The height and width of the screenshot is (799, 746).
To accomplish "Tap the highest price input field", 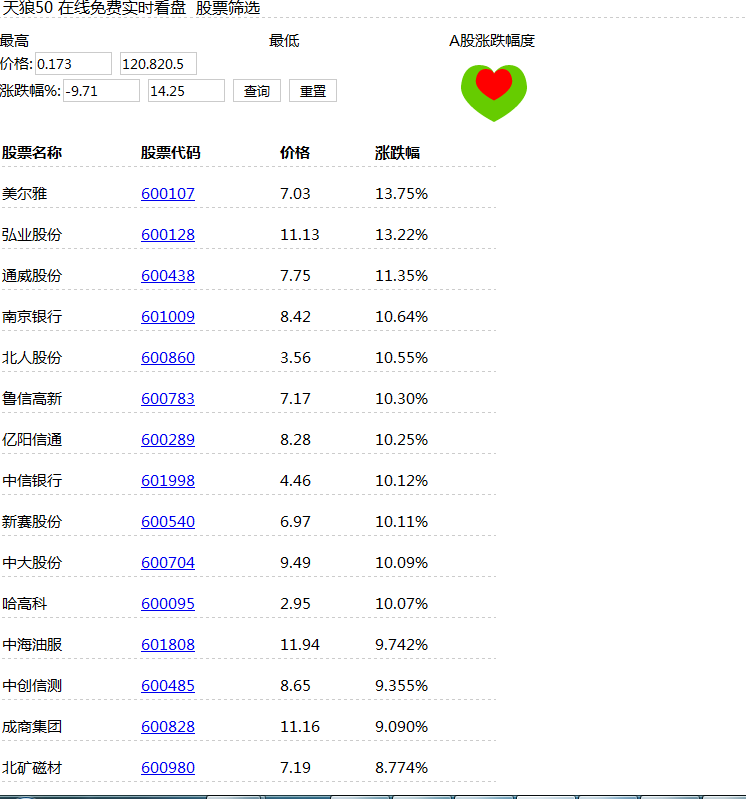I will (73, 64).
